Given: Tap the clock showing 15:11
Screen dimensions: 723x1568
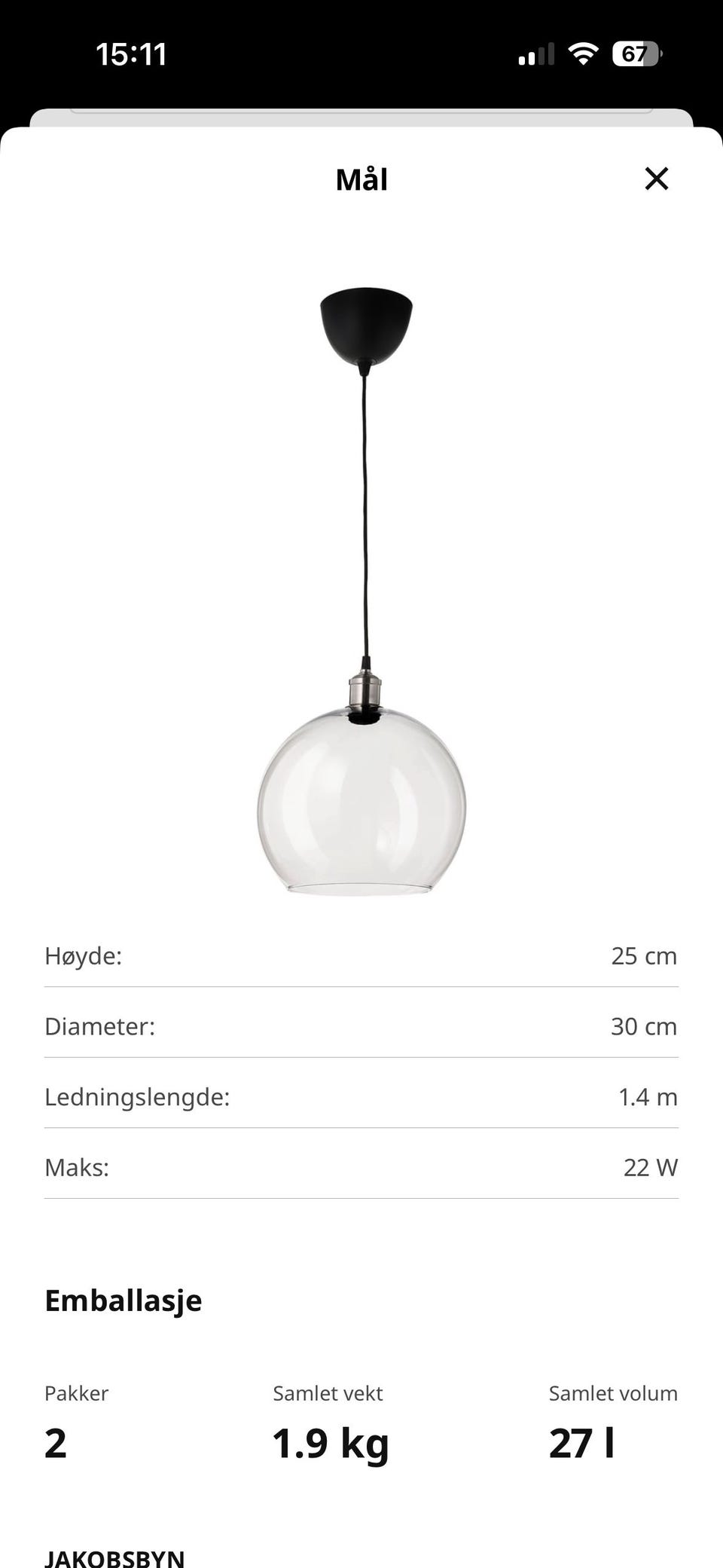Looking at the screenshot, I should pos(133,53).
